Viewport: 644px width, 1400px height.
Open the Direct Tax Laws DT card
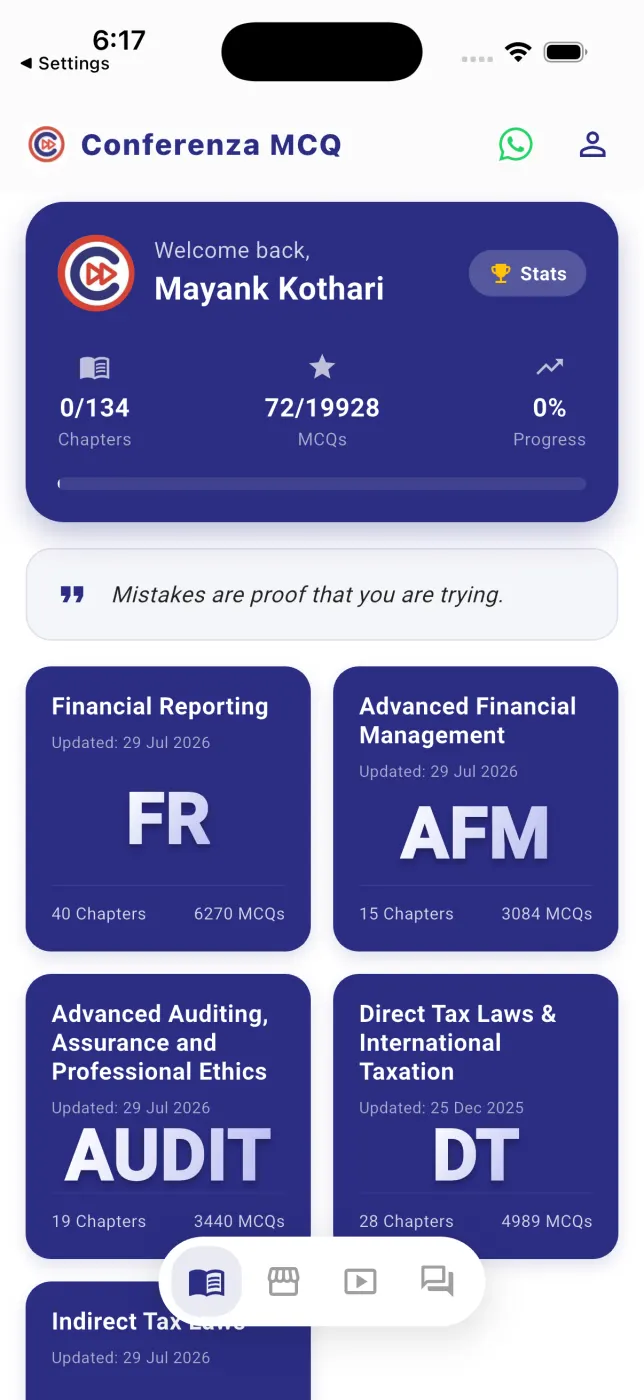tap(476, 1116)
